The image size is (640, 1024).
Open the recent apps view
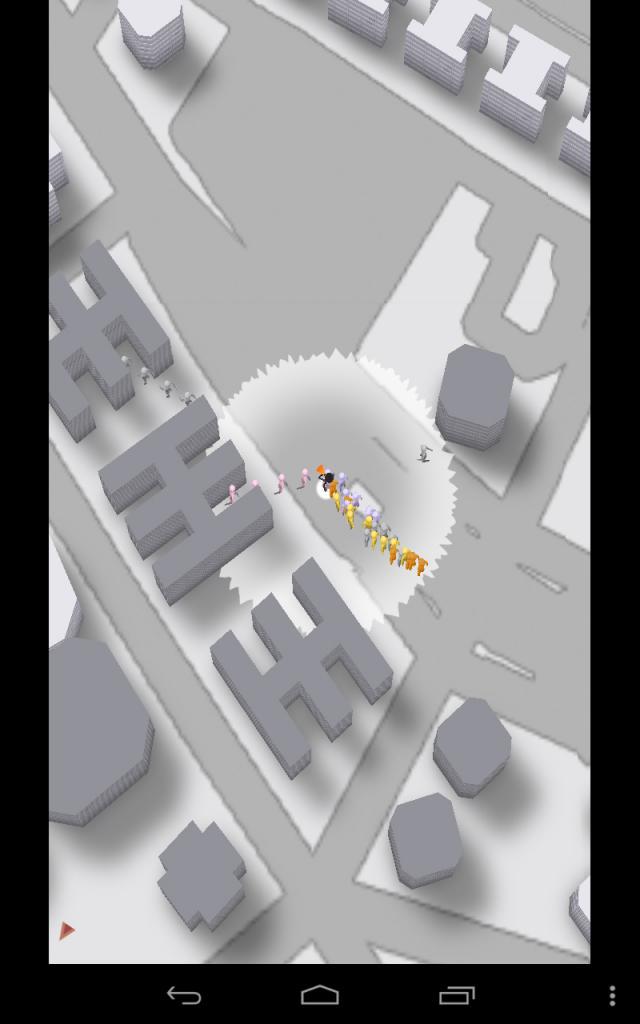point(457,995)
